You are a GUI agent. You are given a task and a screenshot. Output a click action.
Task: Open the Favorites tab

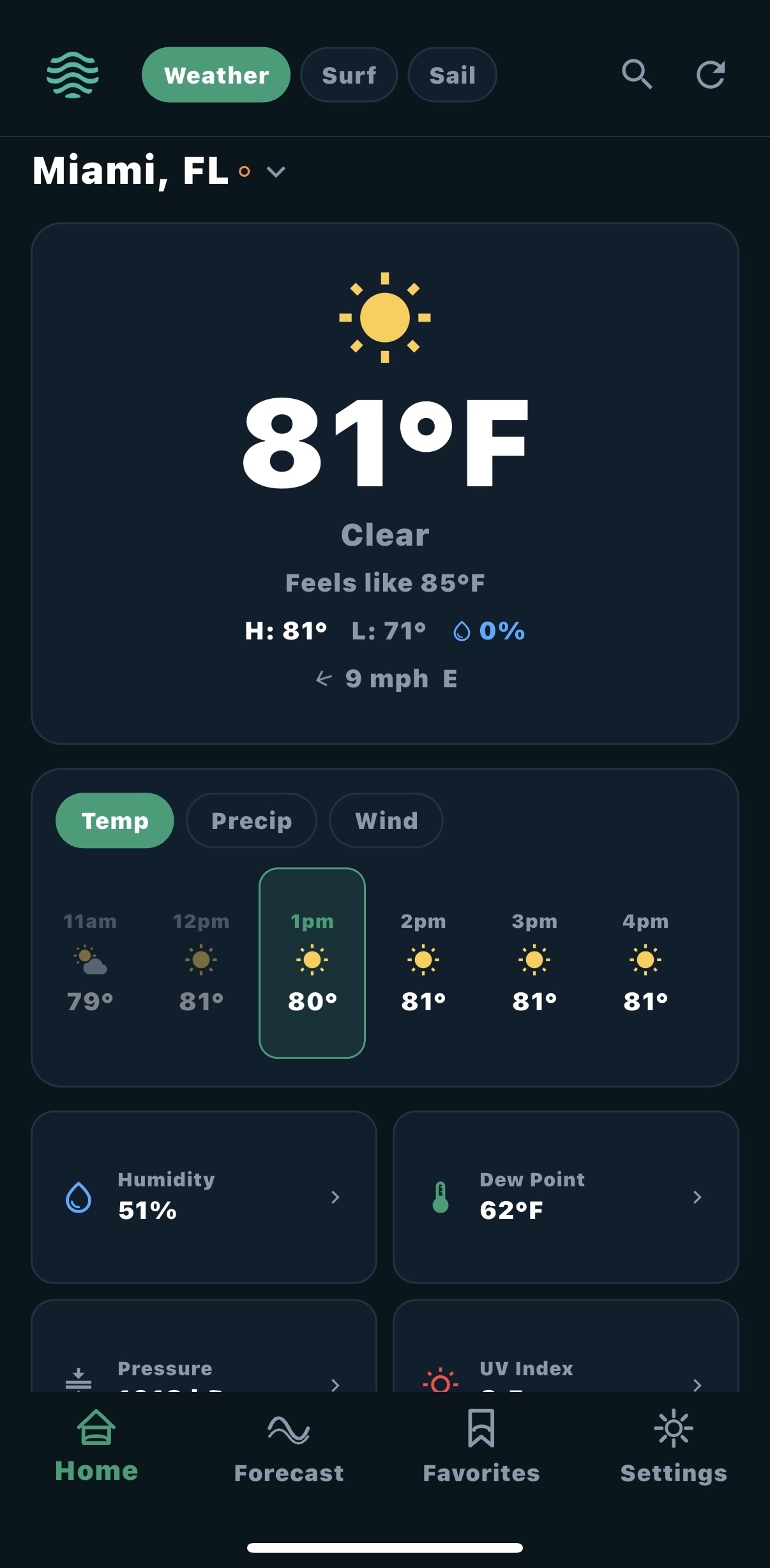[481, 1447]
